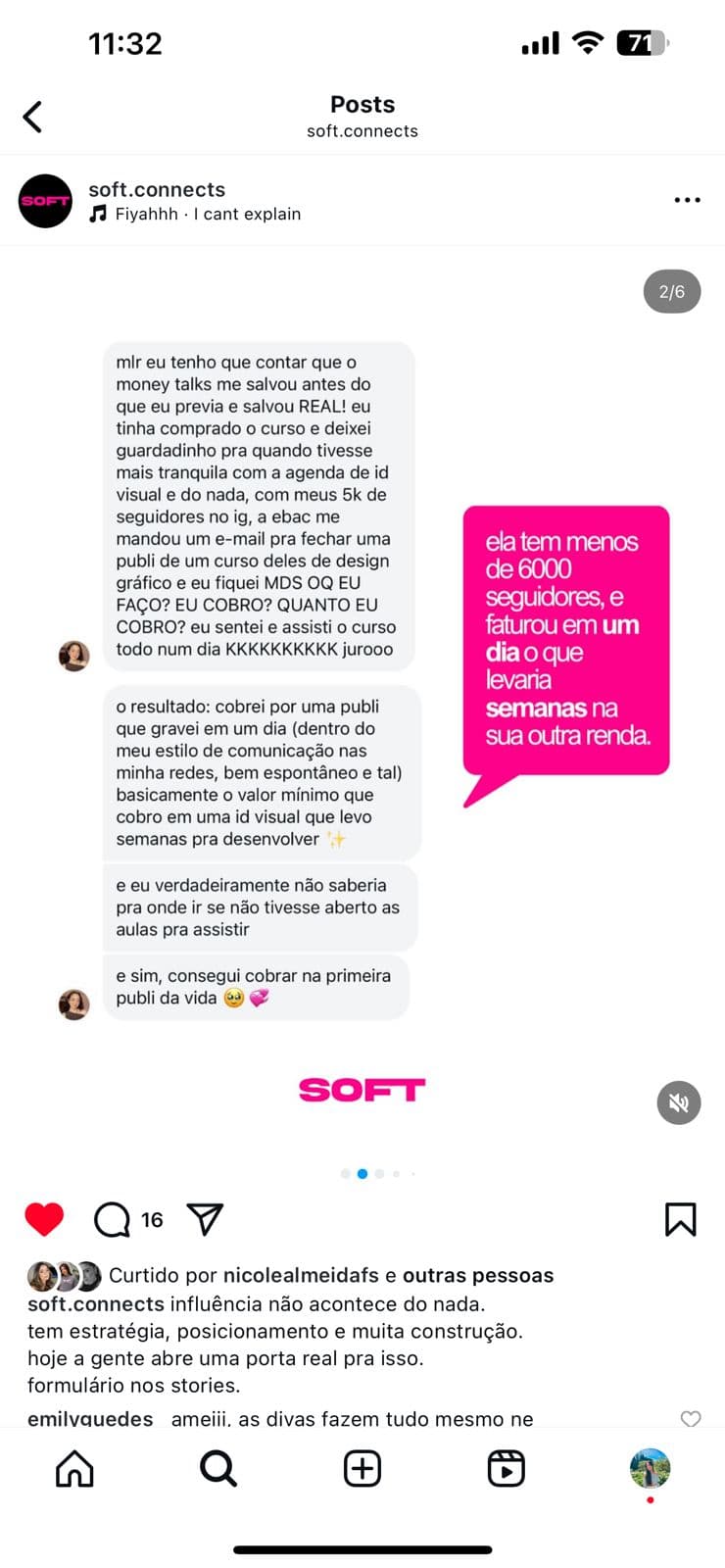The image size is (725, 1568).
Task: Open the comments on this post
Action: click(x=112, y=1219)
